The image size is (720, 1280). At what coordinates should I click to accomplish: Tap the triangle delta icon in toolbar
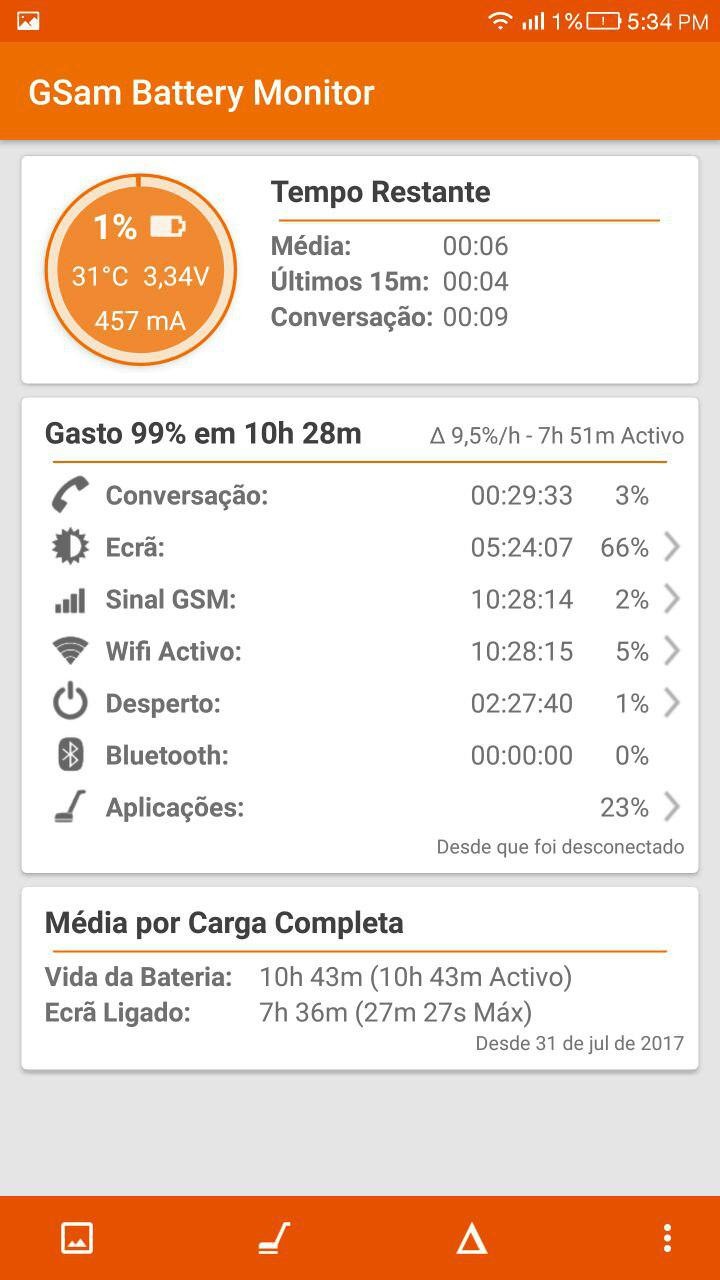tap(471, 1239)
